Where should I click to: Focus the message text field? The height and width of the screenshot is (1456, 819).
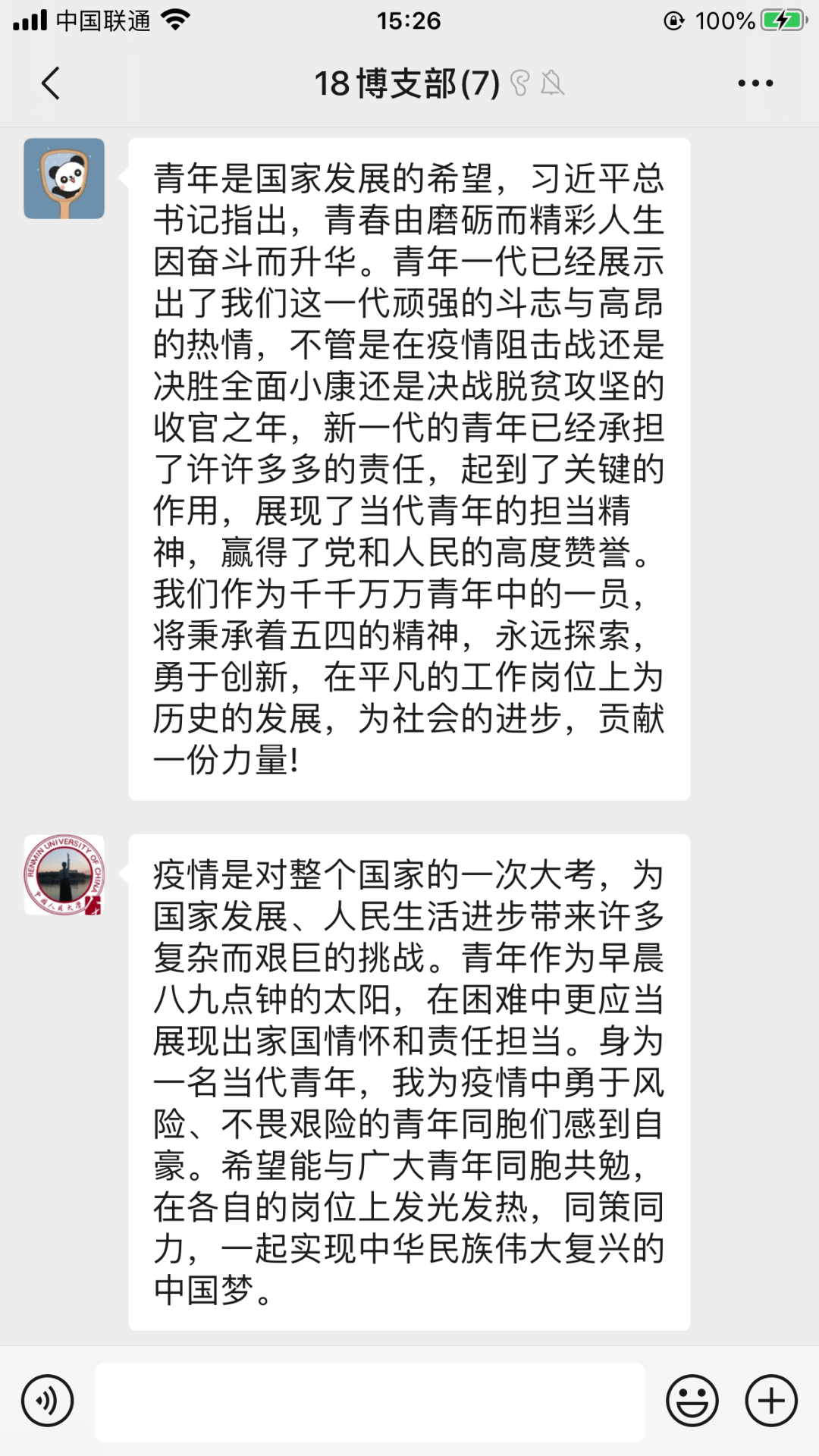tap(369, 1402)
